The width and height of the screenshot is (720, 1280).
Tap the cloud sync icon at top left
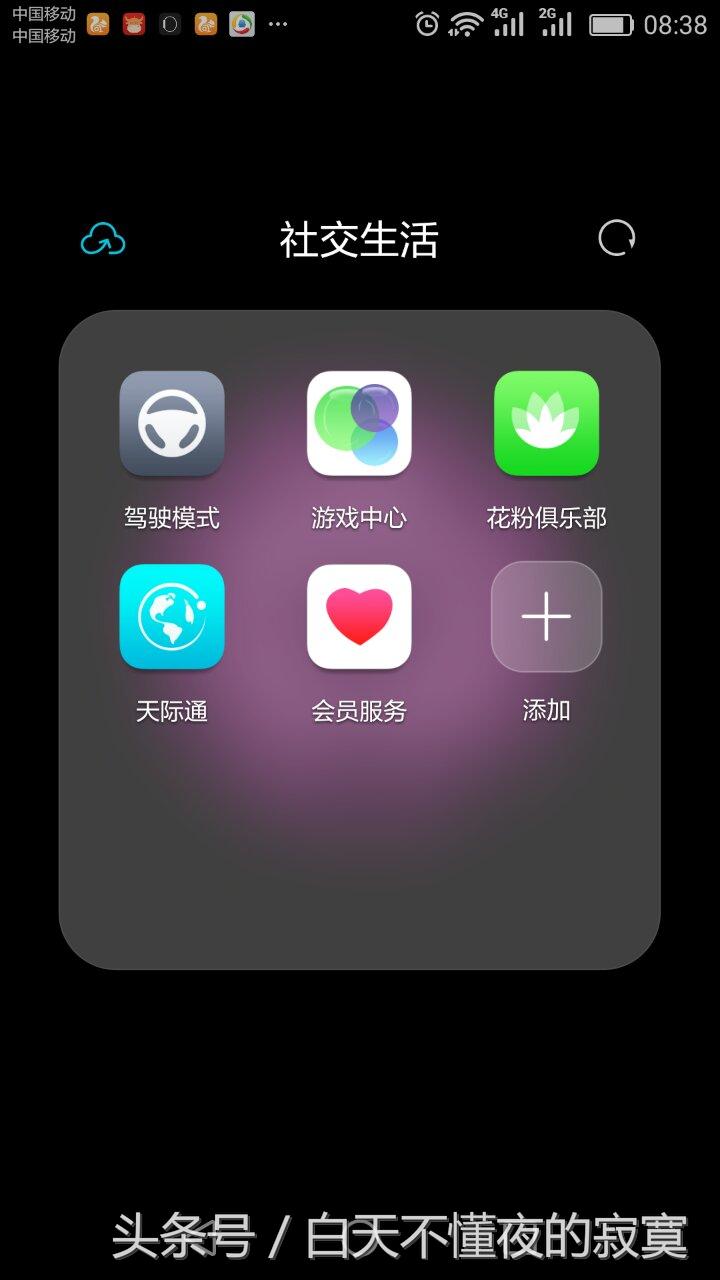coord(101,240)
